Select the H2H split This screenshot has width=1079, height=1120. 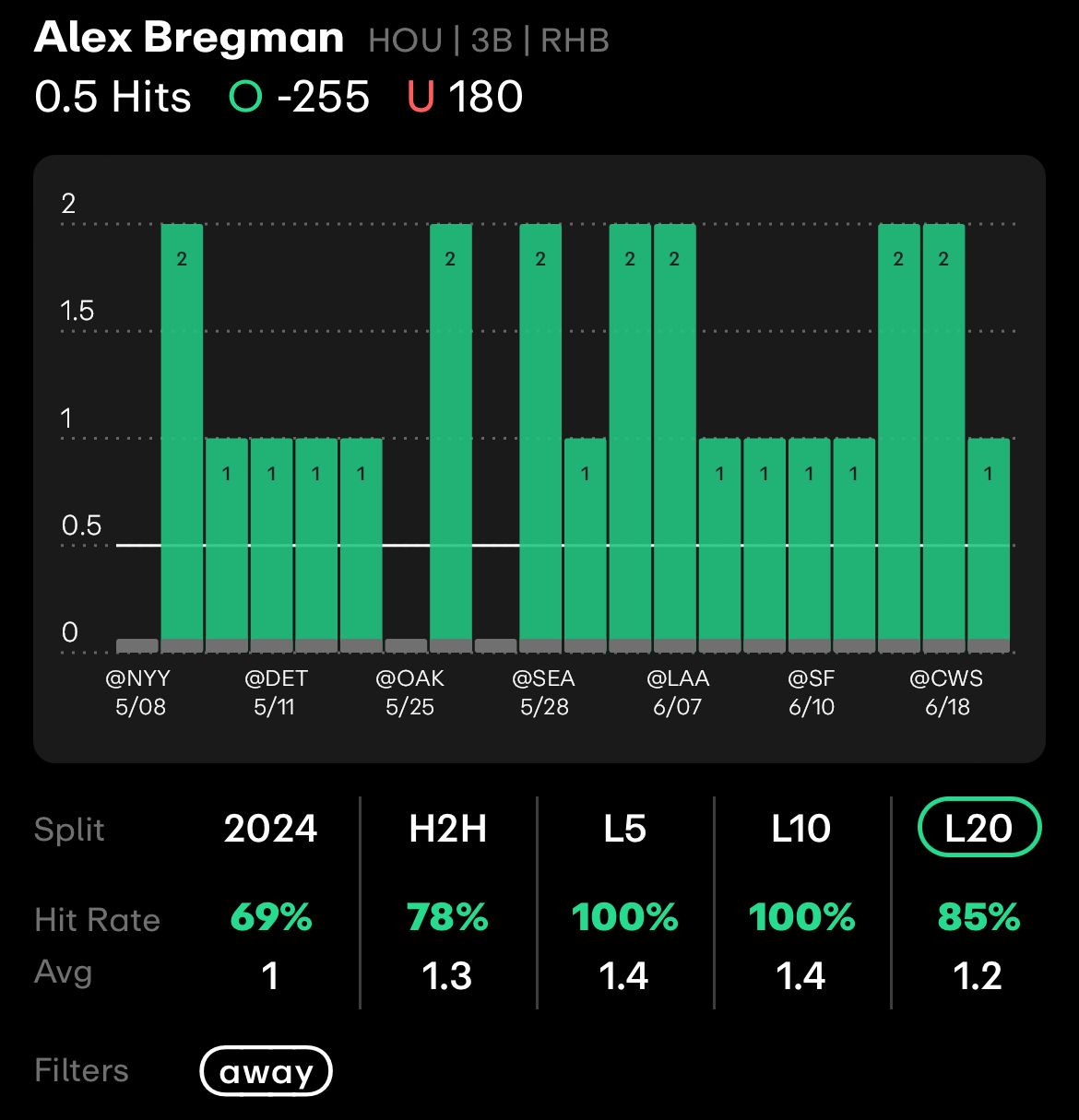448,829
